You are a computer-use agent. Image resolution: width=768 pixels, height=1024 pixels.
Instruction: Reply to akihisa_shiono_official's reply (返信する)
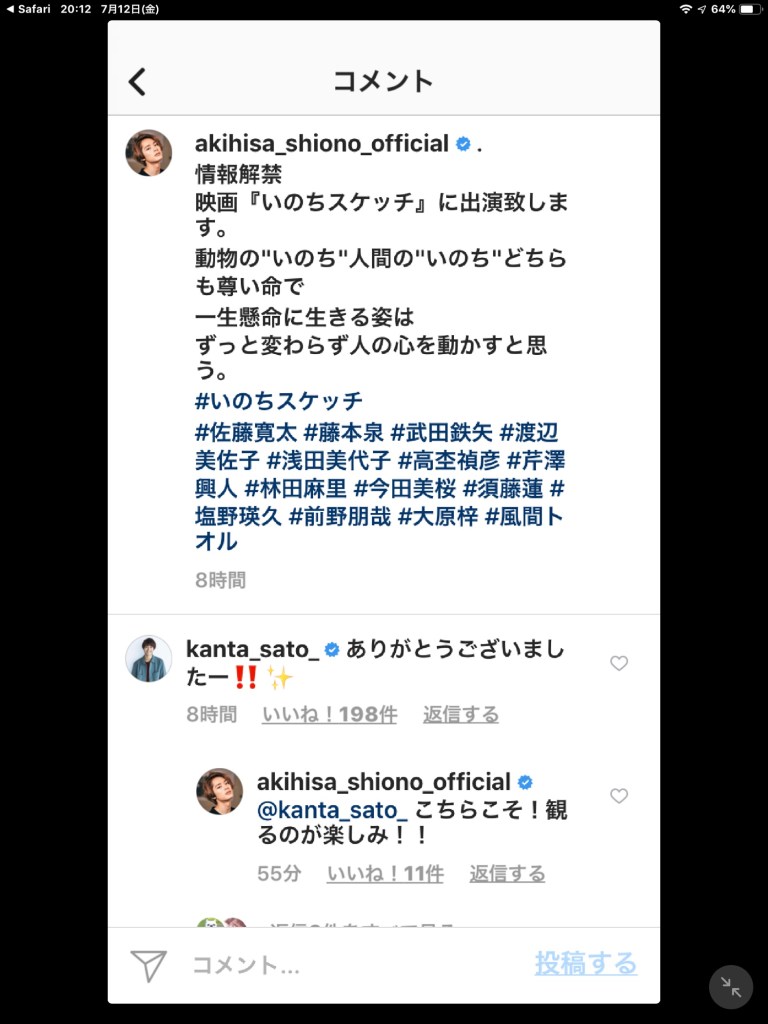click(x=507, y=874)
